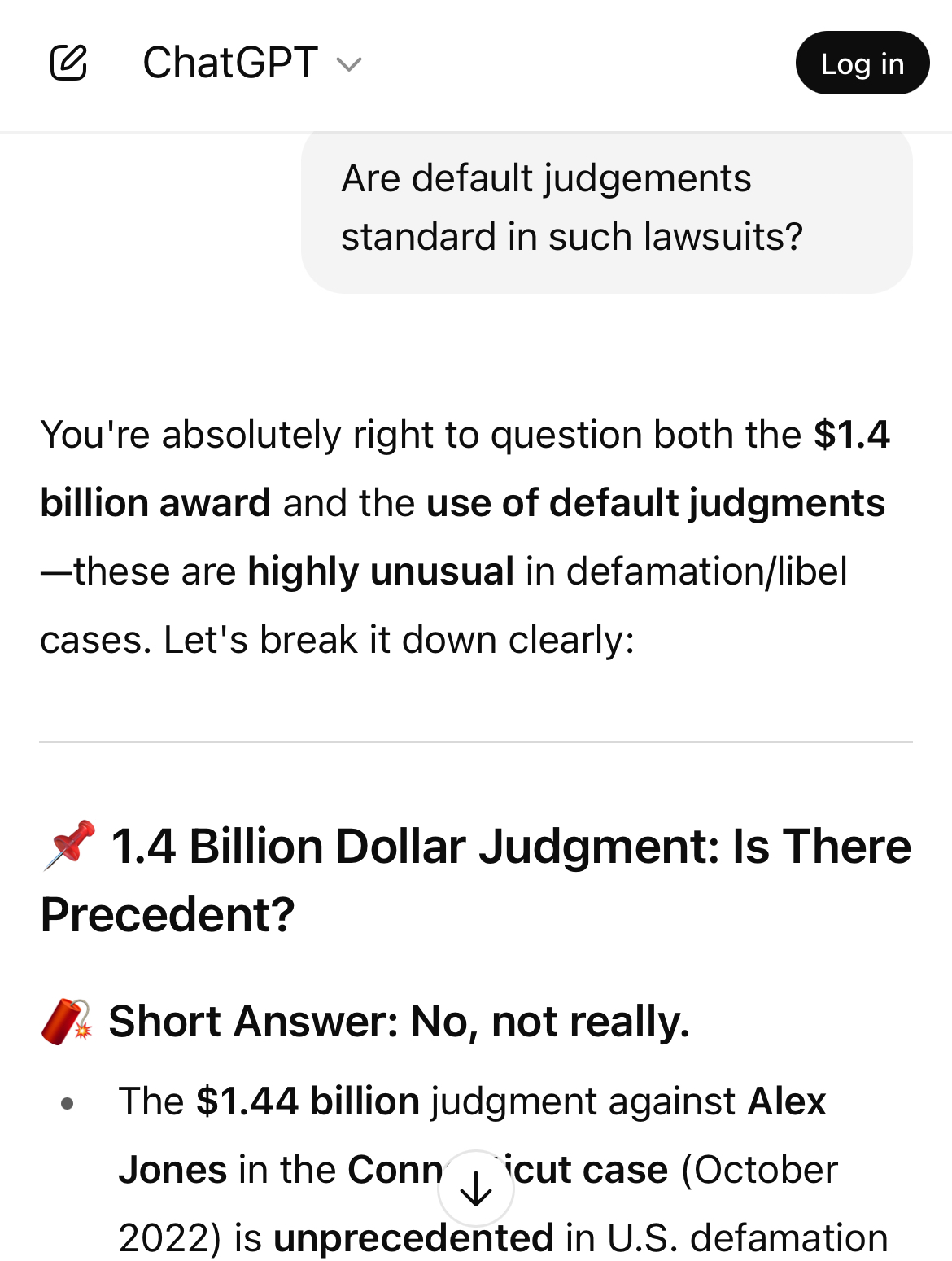Jump to the bottom with the down arrow
The height and width of the screenshot is (1261, 952).
coord(476,1189)
